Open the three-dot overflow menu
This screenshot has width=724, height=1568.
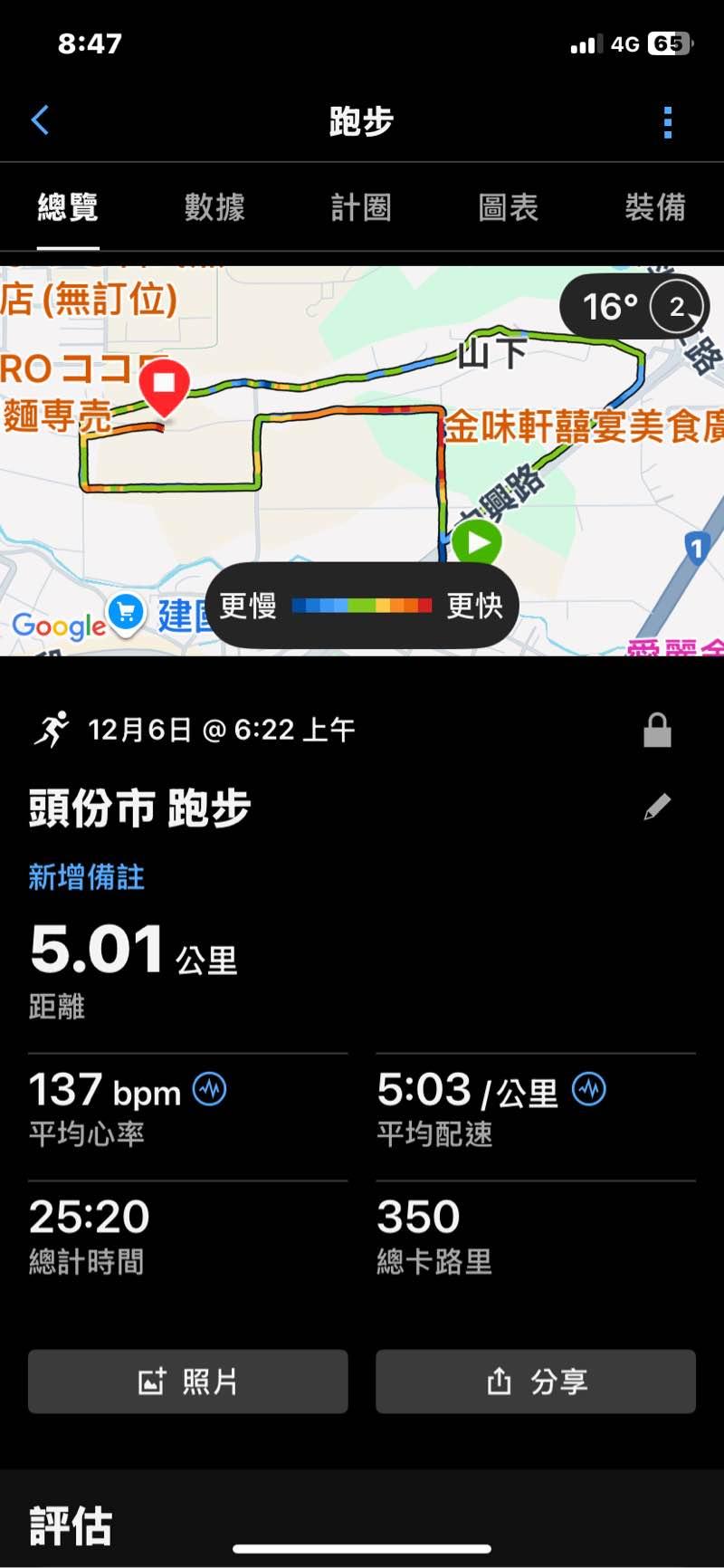click(668, 122)
